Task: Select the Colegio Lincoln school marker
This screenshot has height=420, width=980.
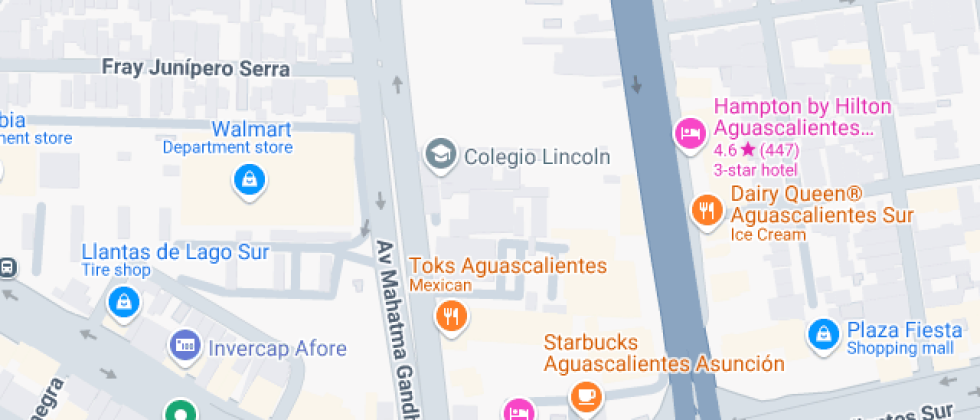Action: click(439, 155)
